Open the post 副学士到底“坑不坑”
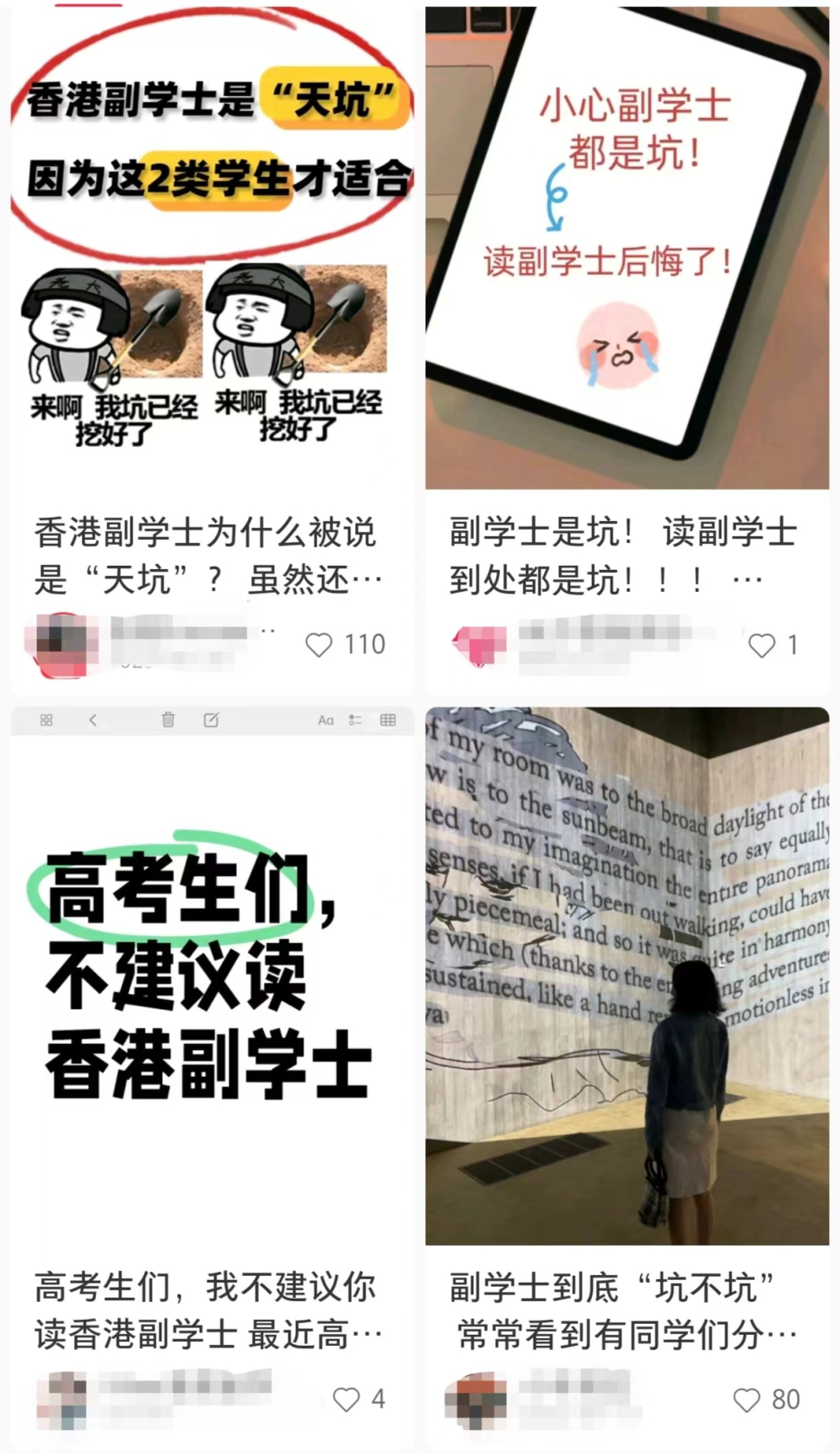The width and height of the screenshot is (840, 1453). point(622,1310)
